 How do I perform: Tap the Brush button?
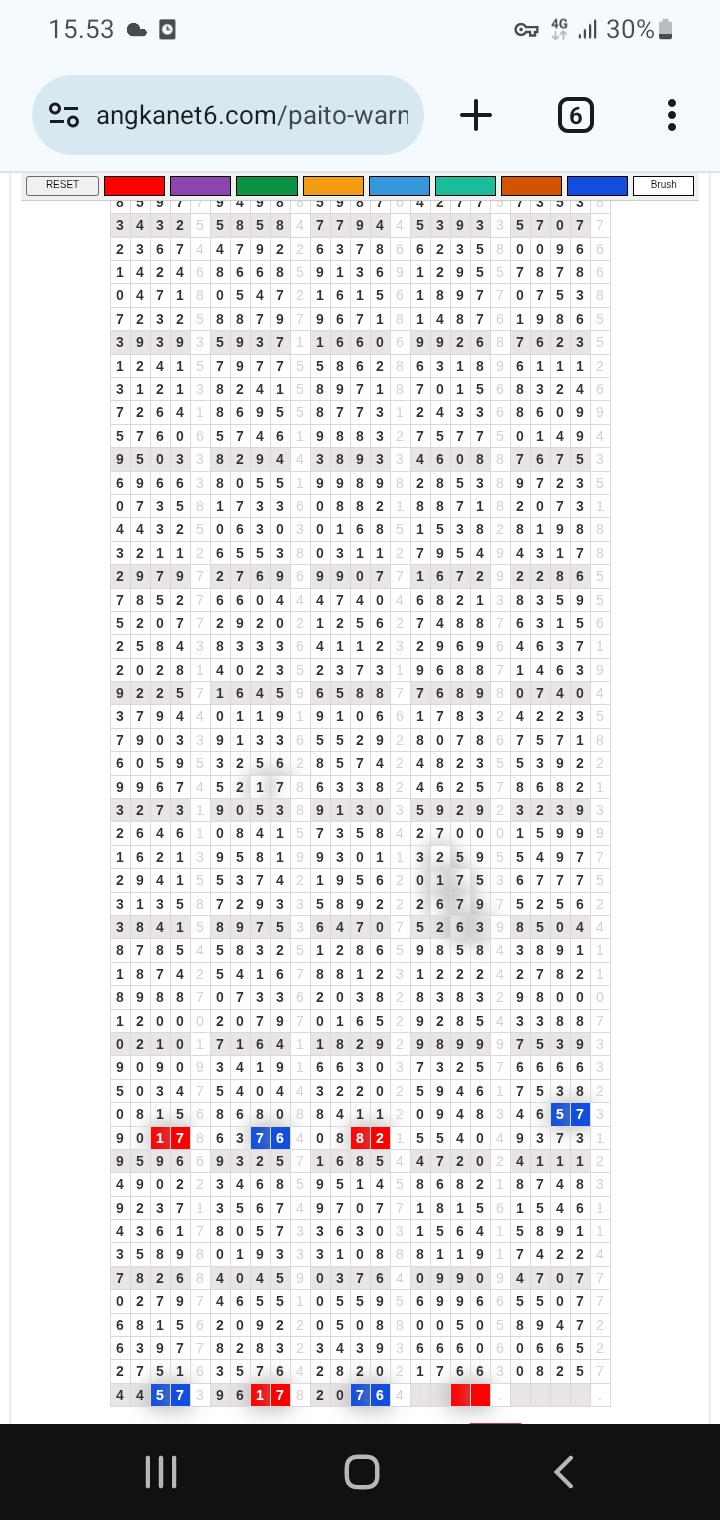pos(663,185)
